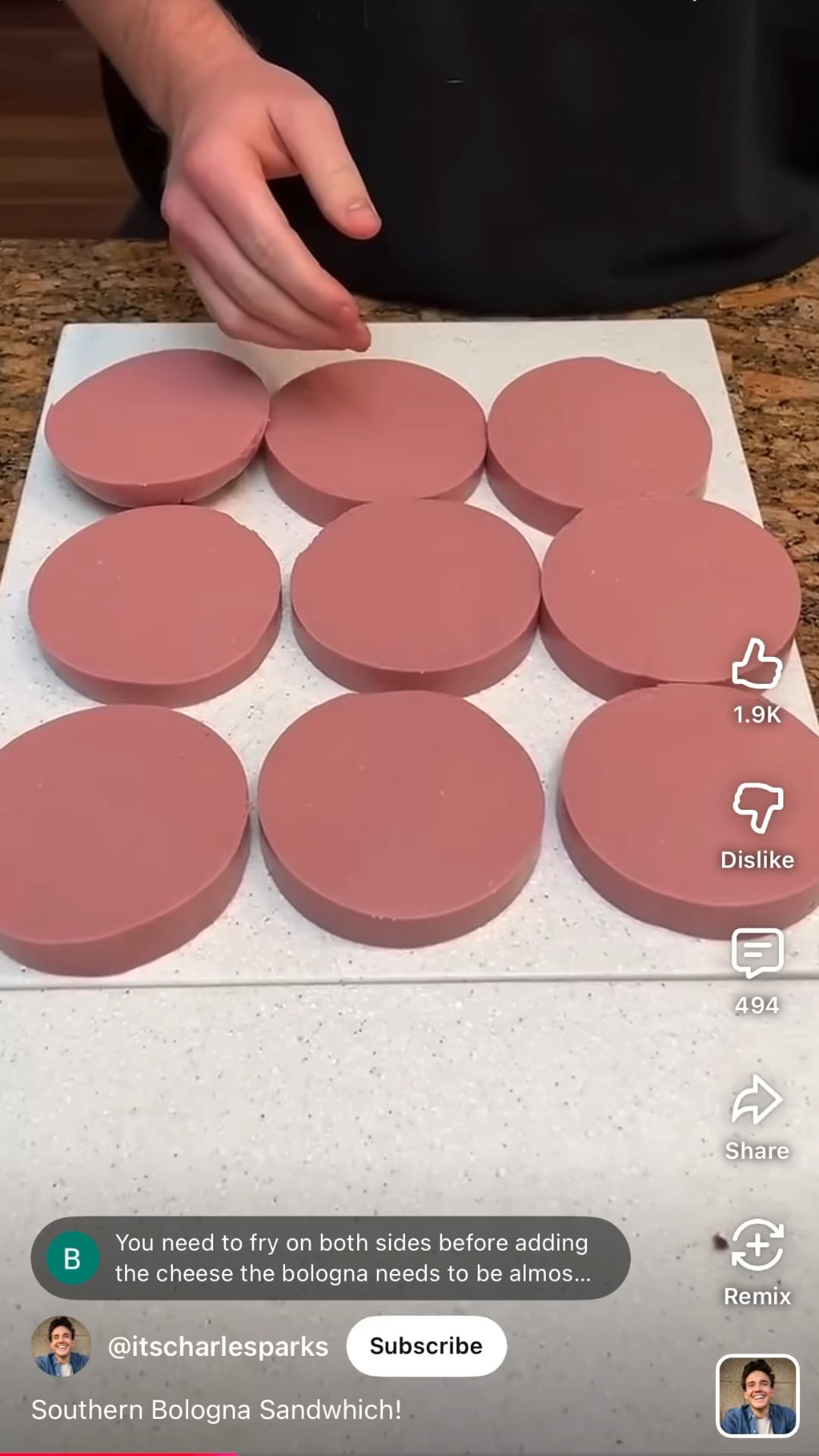
Task: Open the @itscharlesparks channel name
Action: pyautogui.click(x=218, y=1347)
